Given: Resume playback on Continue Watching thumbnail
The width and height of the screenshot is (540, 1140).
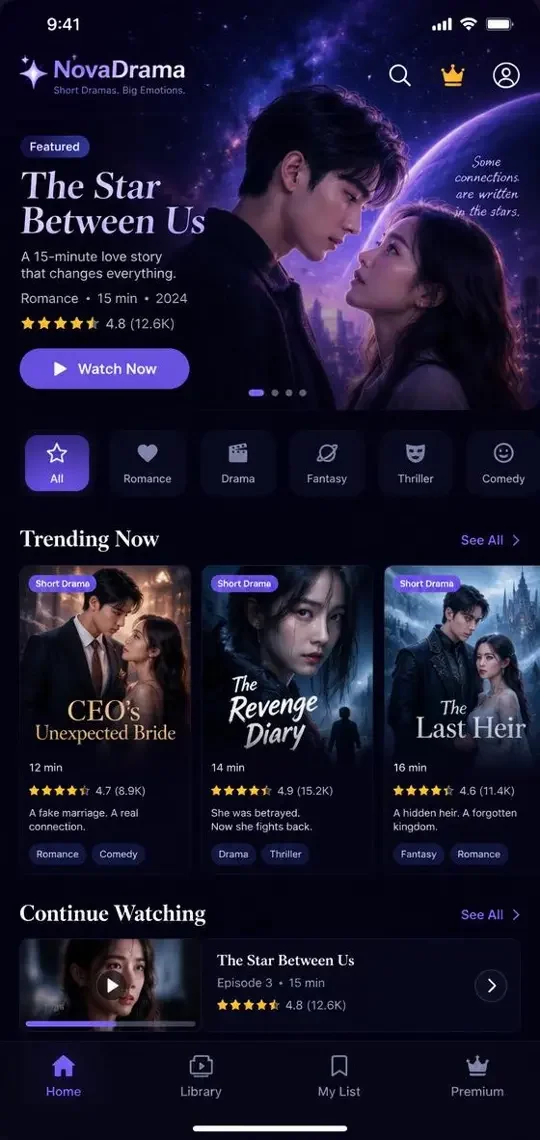Looking at the screenshot, I should click(x=110, y=985).
